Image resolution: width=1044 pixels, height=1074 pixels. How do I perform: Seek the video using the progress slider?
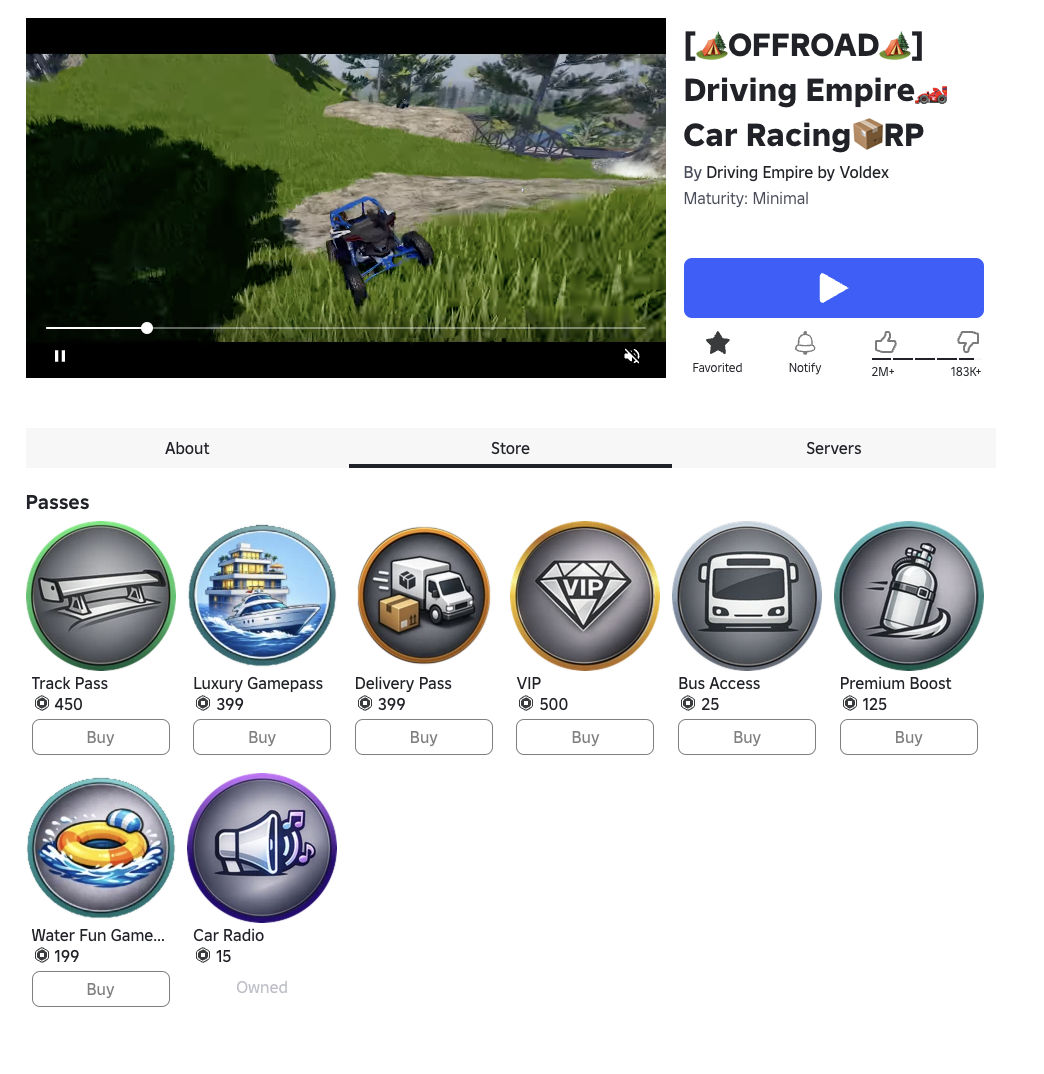[345, 328]
